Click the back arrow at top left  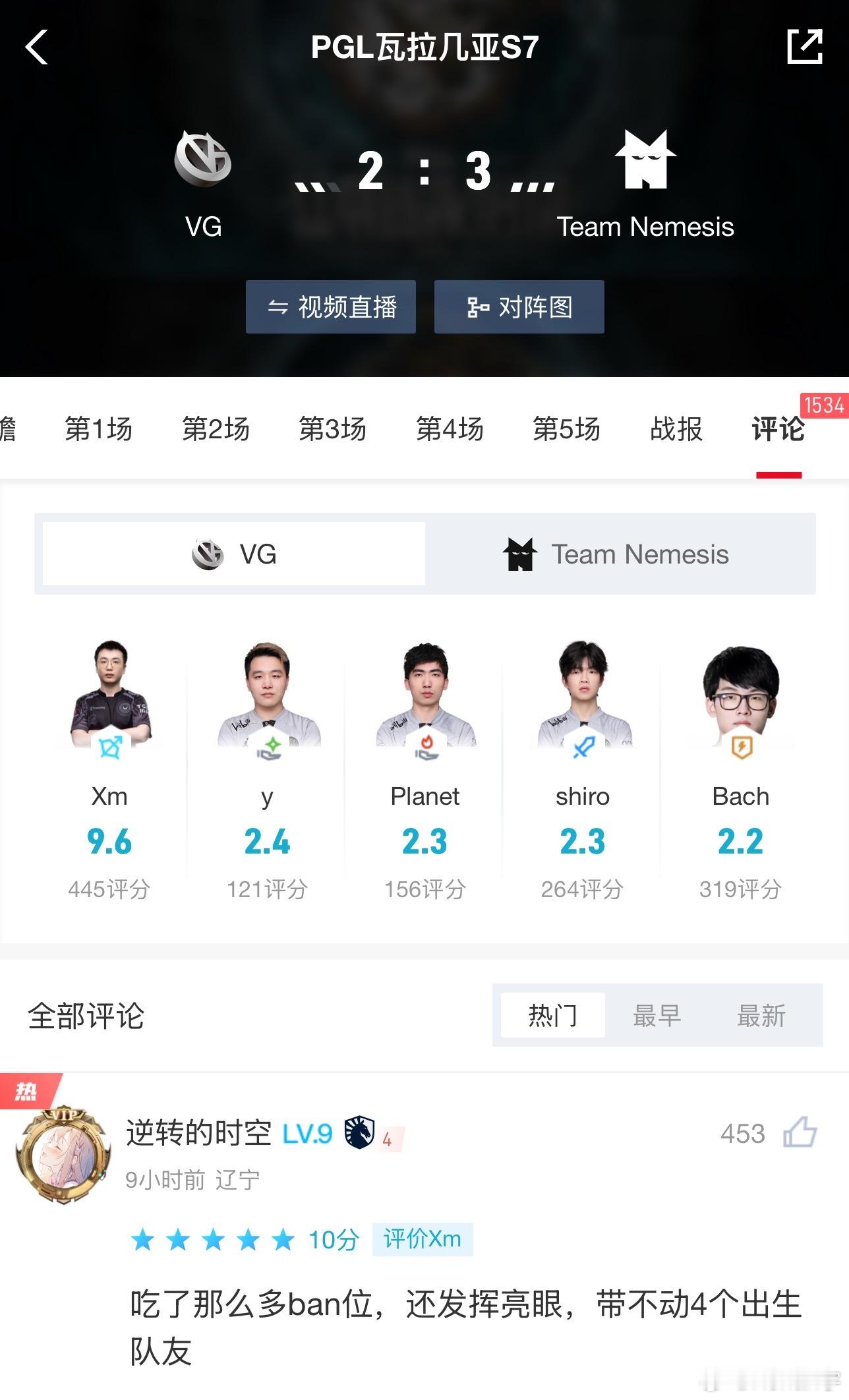[x=38, y=48]
